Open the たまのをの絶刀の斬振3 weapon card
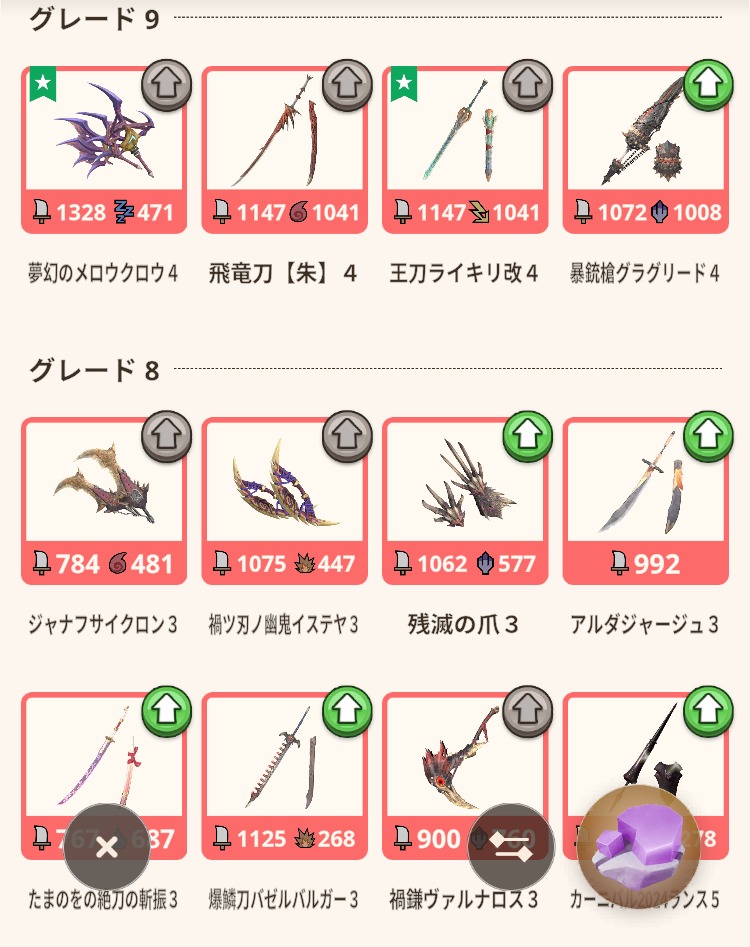The width and height of the screenshot is (750, 947). click(x=103, y=760)
